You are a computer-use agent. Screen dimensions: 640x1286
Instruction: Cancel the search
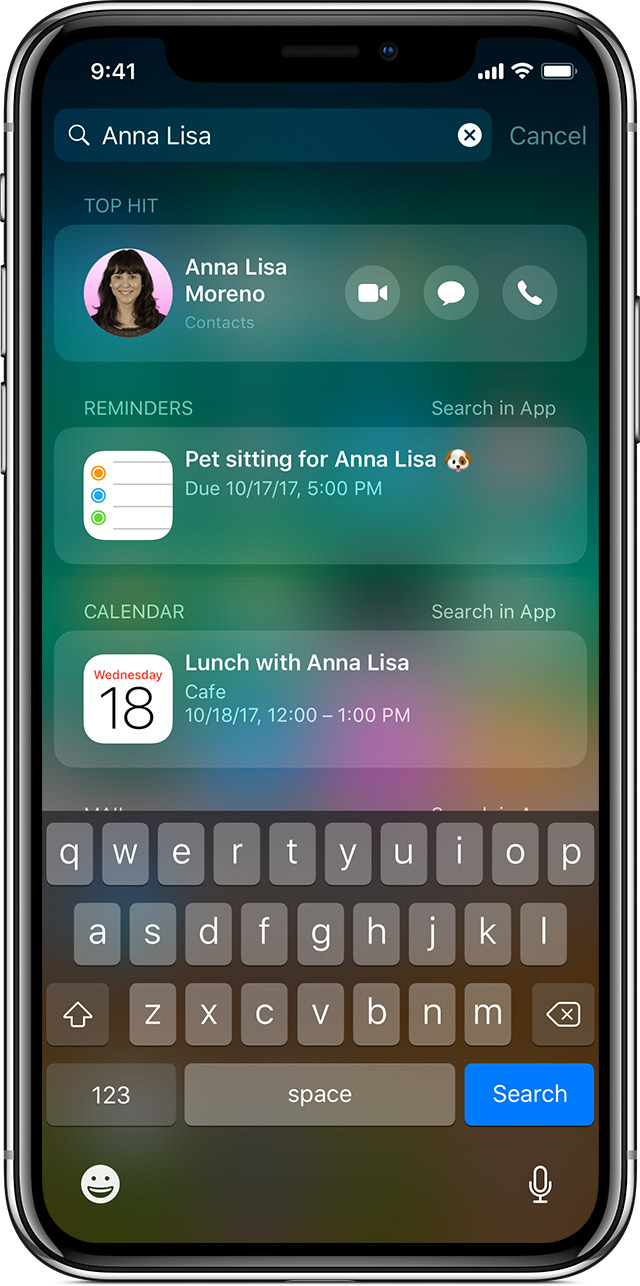(x=547, y=136)
